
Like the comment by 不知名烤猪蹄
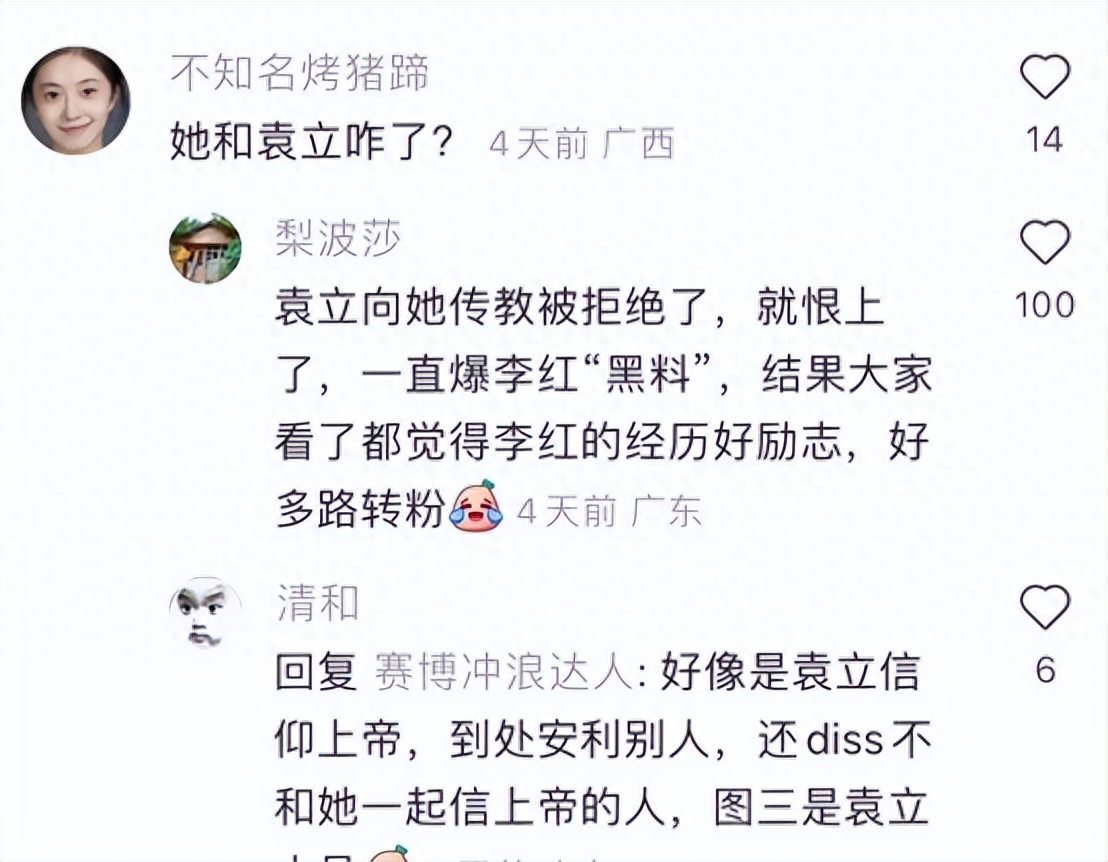pyautogui.click(x=1044, y=79)
